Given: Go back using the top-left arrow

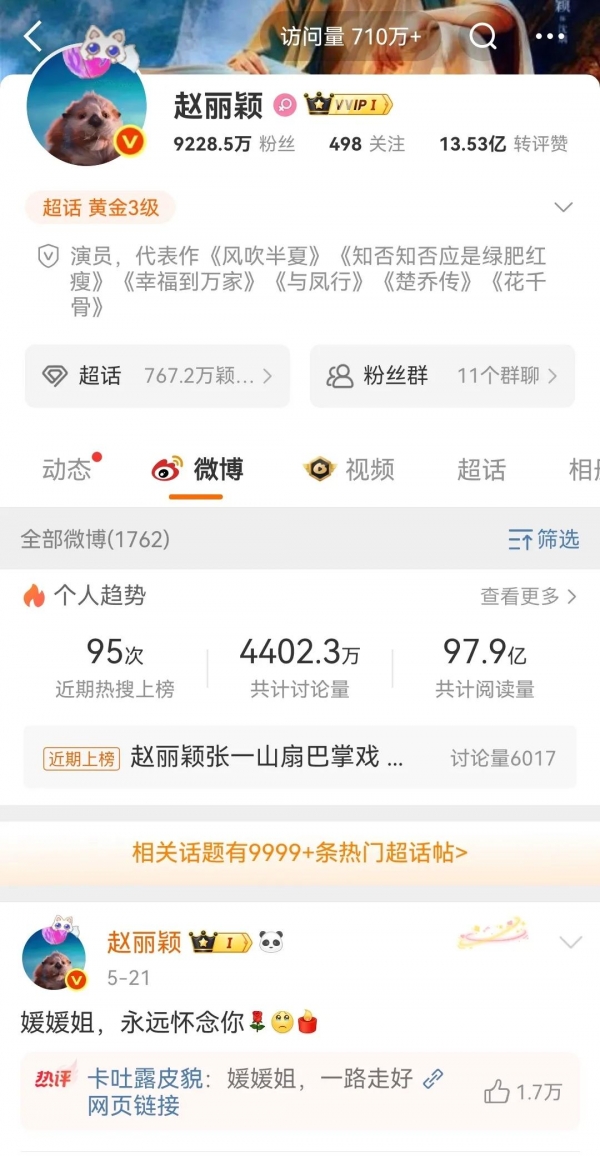Looking at the screenshot, I should click(x=33, y=38).
